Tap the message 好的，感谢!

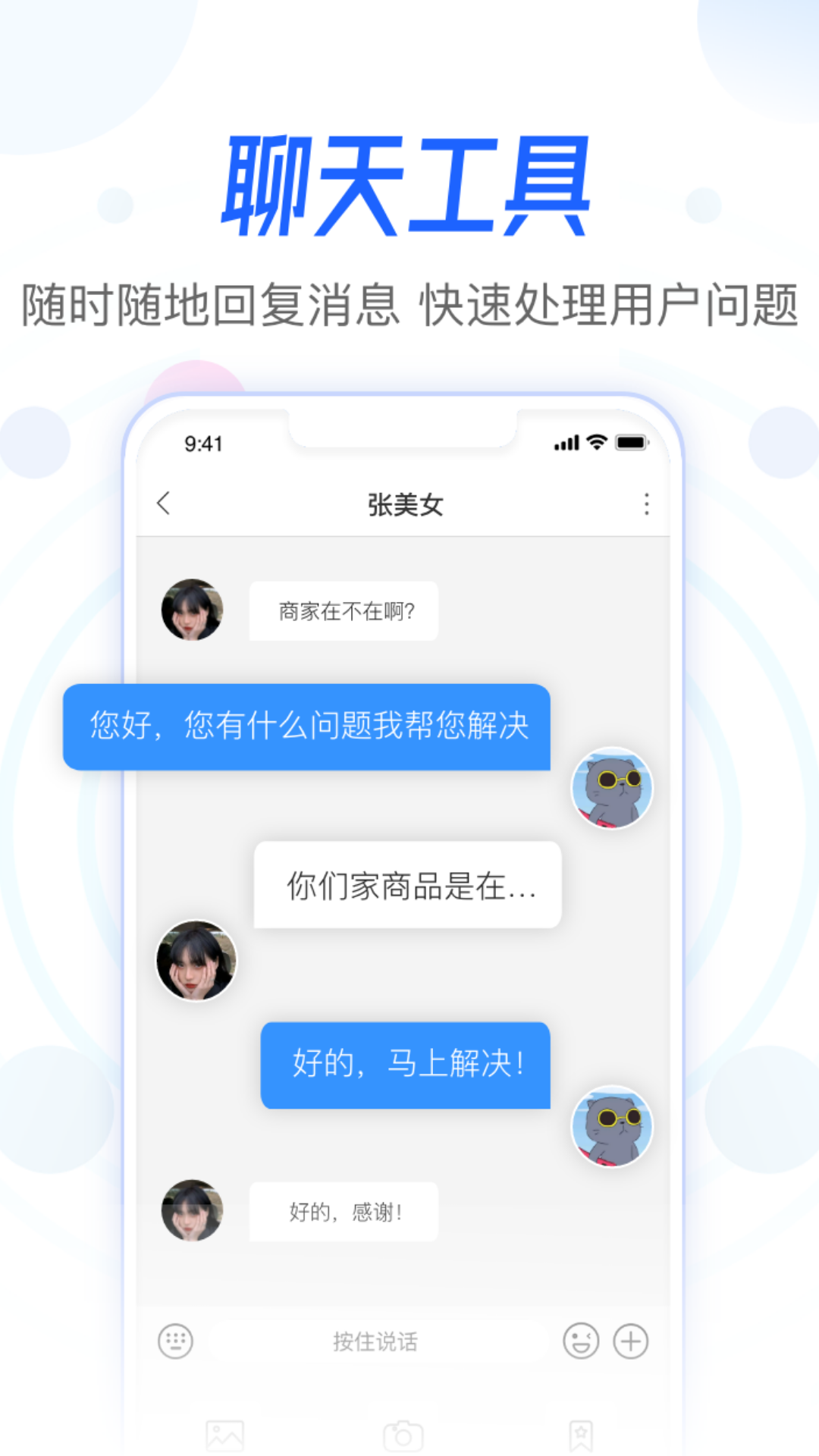(x=343, y=1211)
